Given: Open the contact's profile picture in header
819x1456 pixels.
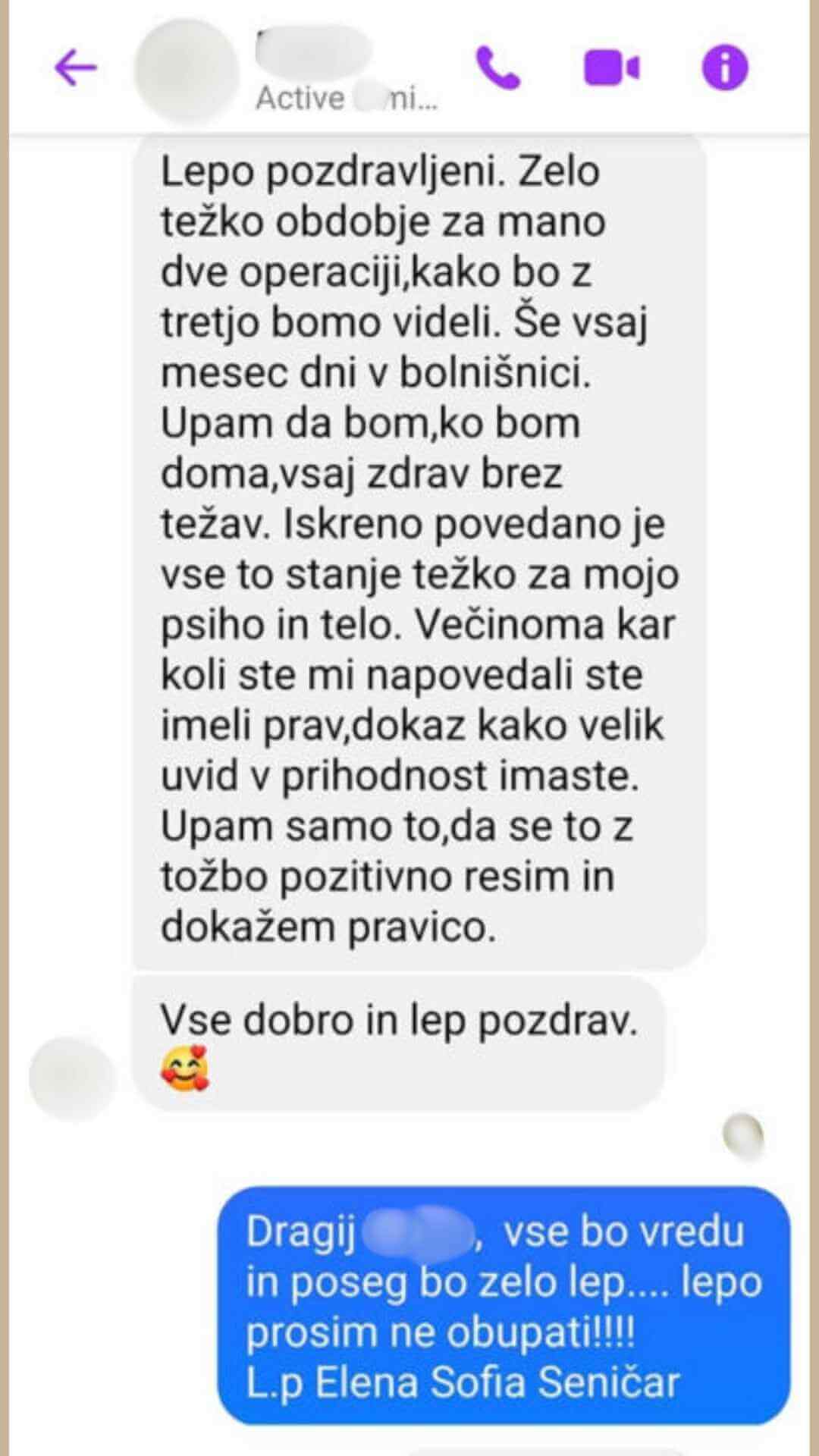Looking at the screenshot, I should 187,70.
